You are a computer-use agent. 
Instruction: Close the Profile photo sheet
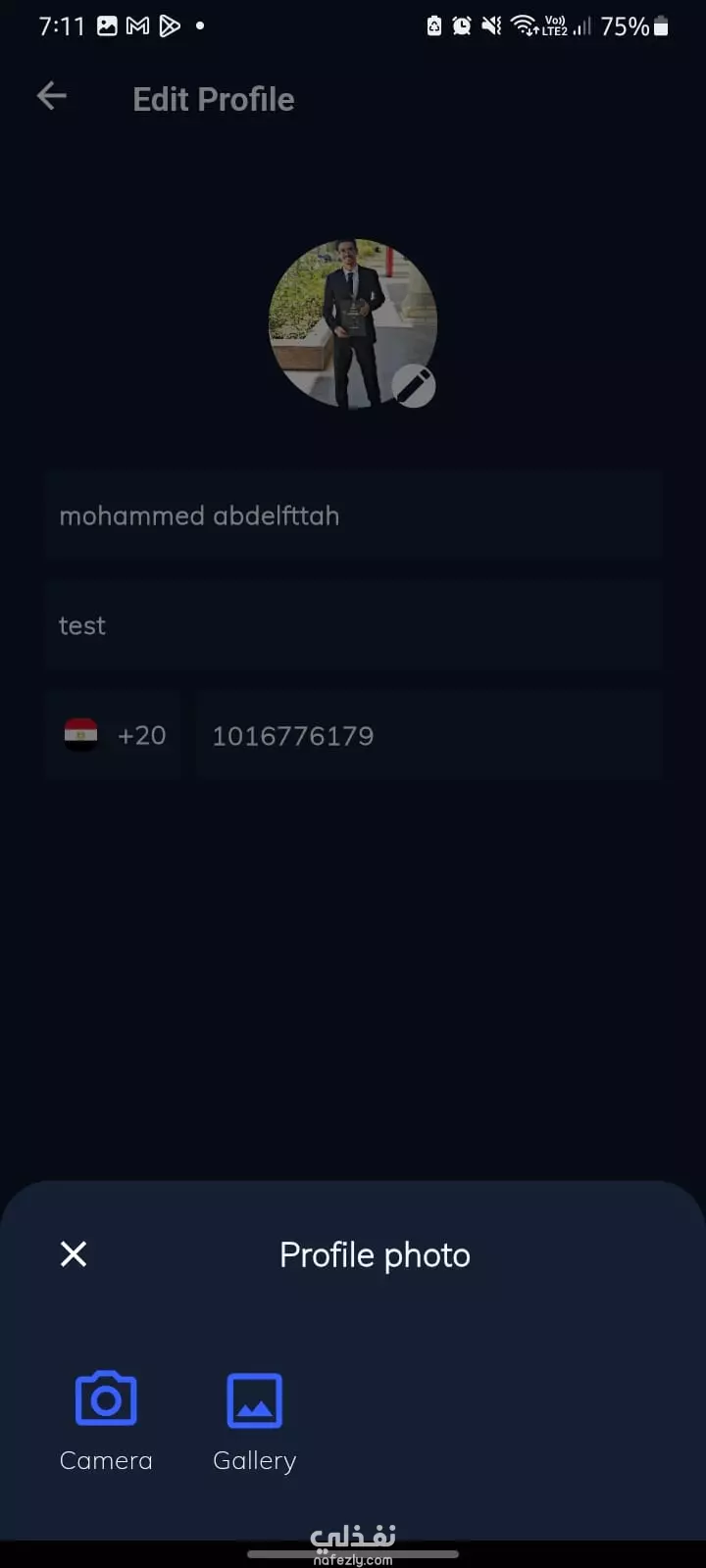click(74, 1253)
